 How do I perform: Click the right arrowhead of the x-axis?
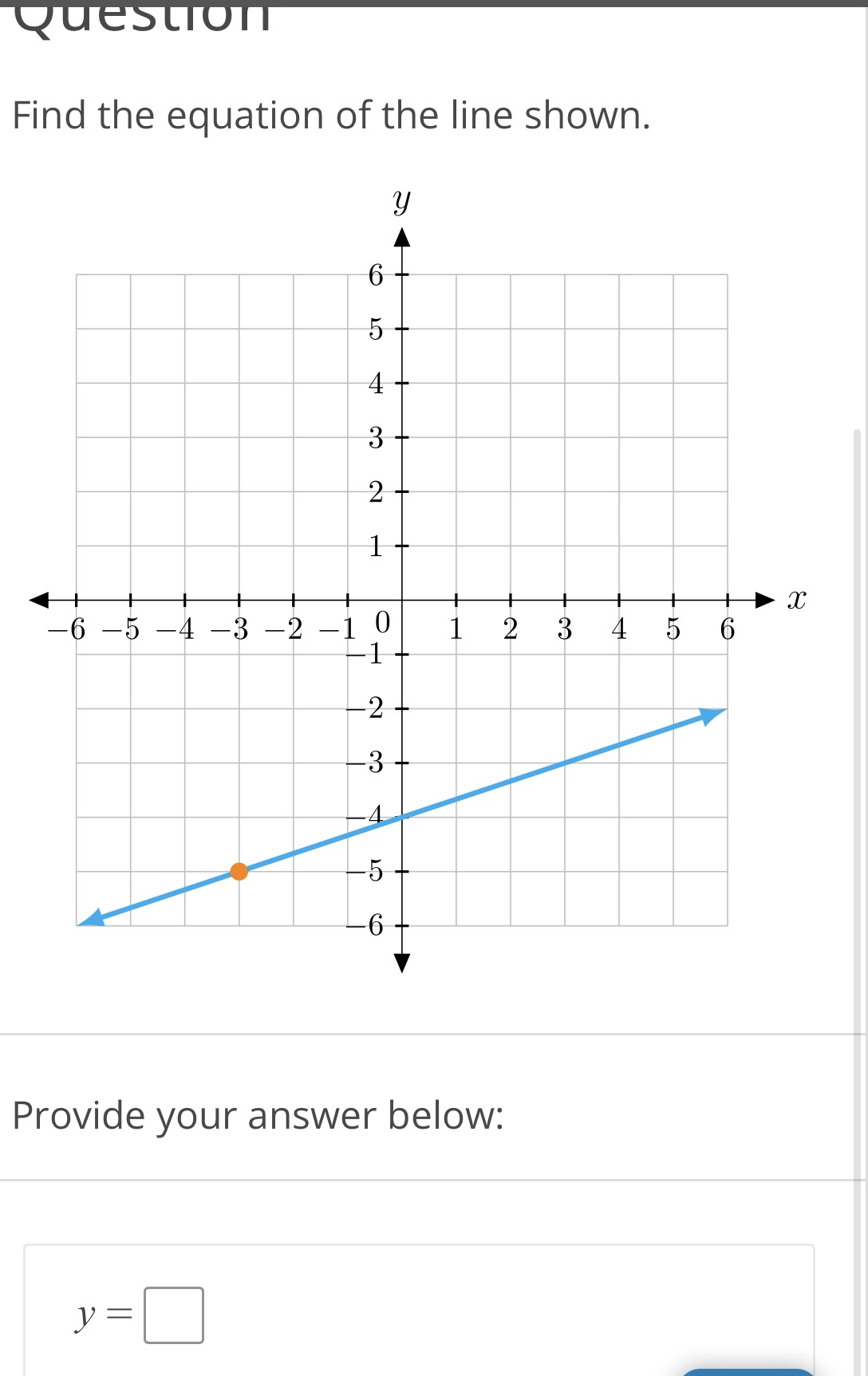763,600
